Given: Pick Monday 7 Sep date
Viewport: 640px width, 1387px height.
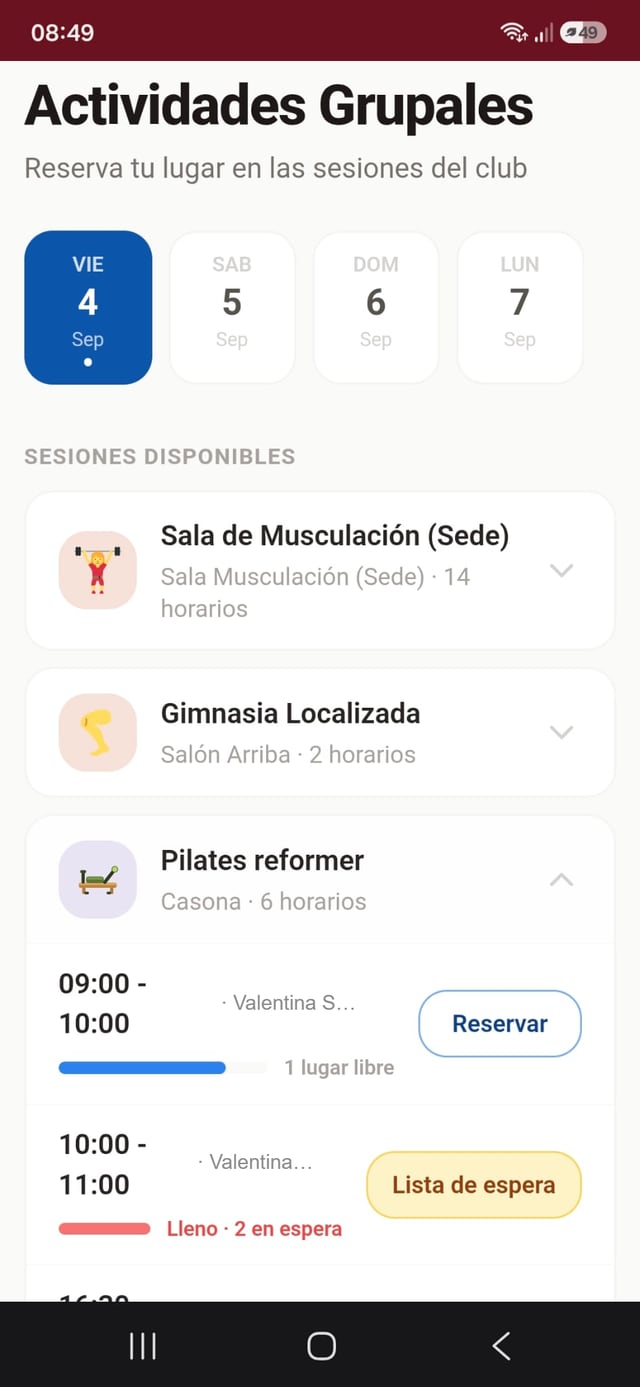Looking at the screenshot, I should 520,308.
